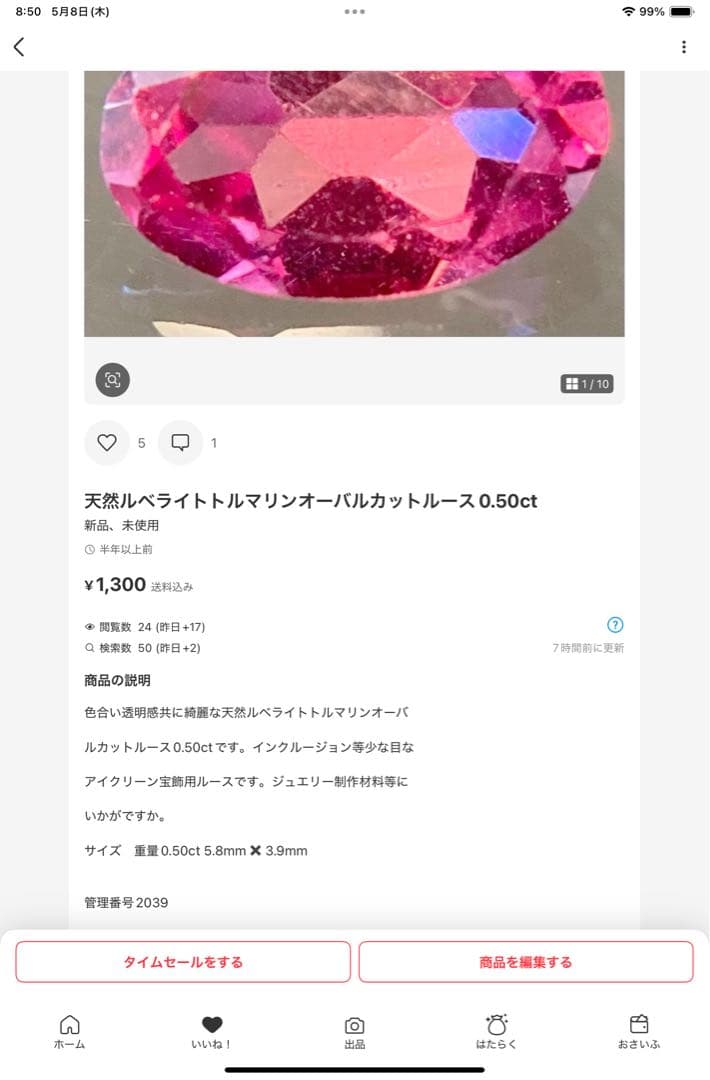Open the 出品 camera tab
Image resolution: width=710 pixels, height=1080 pixels.
click(354, 1031)
